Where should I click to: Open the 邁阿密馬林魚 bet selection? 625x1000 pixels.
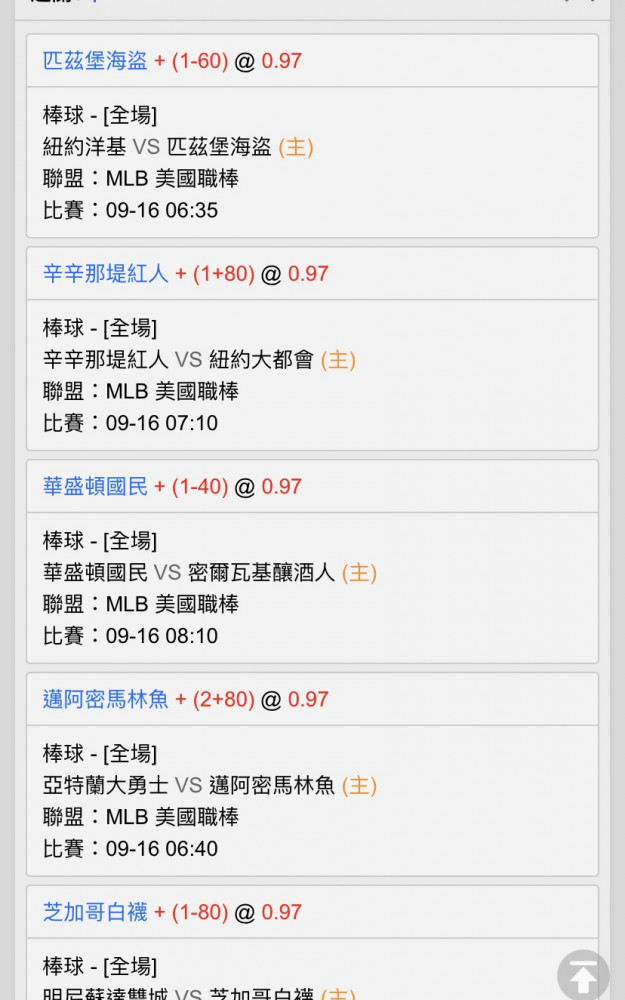(105, 700)
